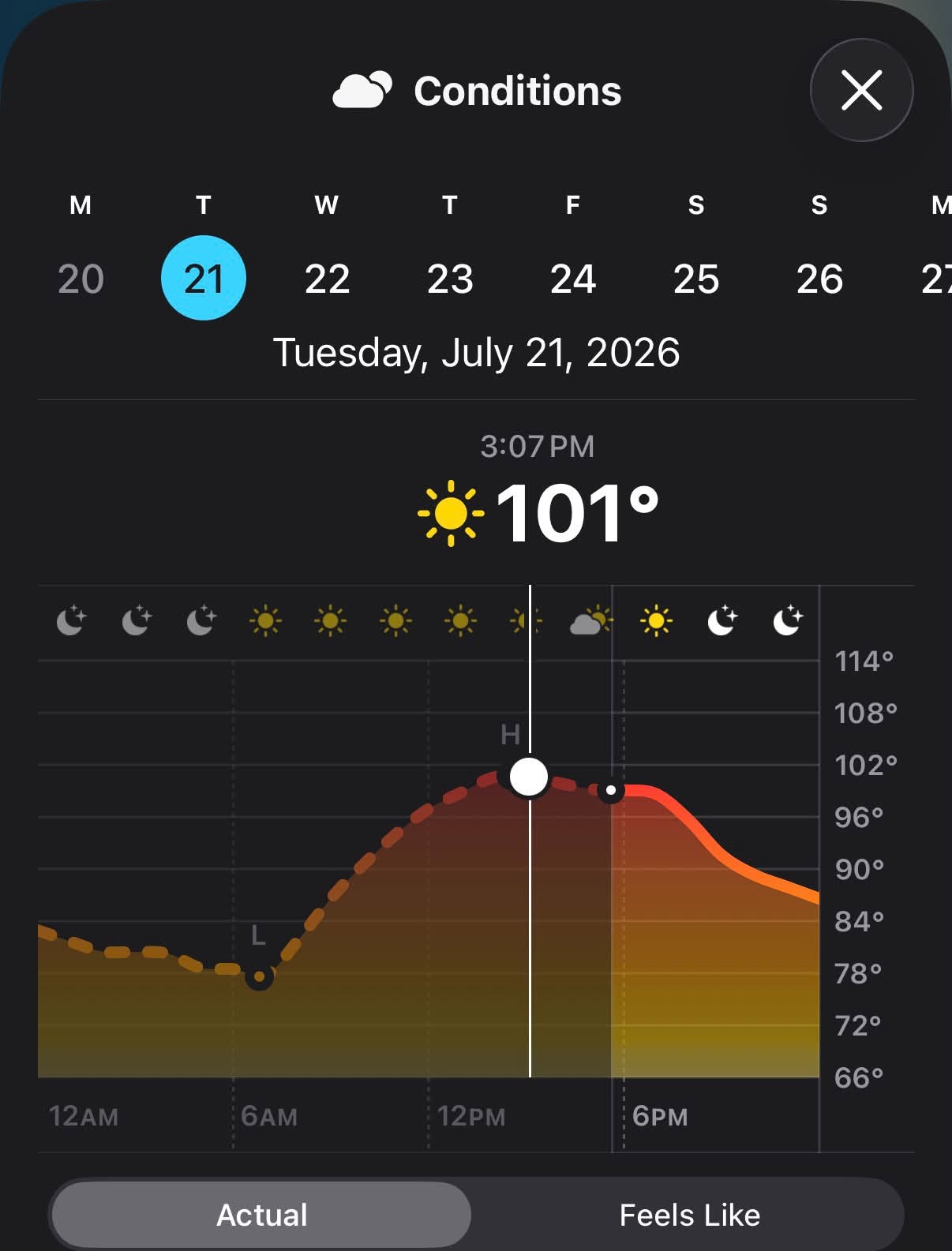Viewport: 952px width, 1251px height.
Task: Tap the white scrubber dot at the high
Action: 529,777
